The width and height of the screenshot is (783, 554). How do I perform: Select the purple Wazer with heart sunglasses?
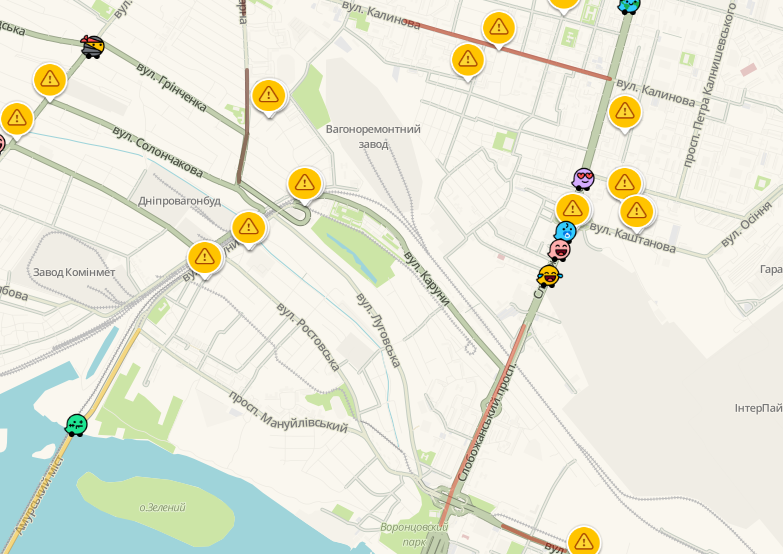pyautogui.click(x=584, y=179)
